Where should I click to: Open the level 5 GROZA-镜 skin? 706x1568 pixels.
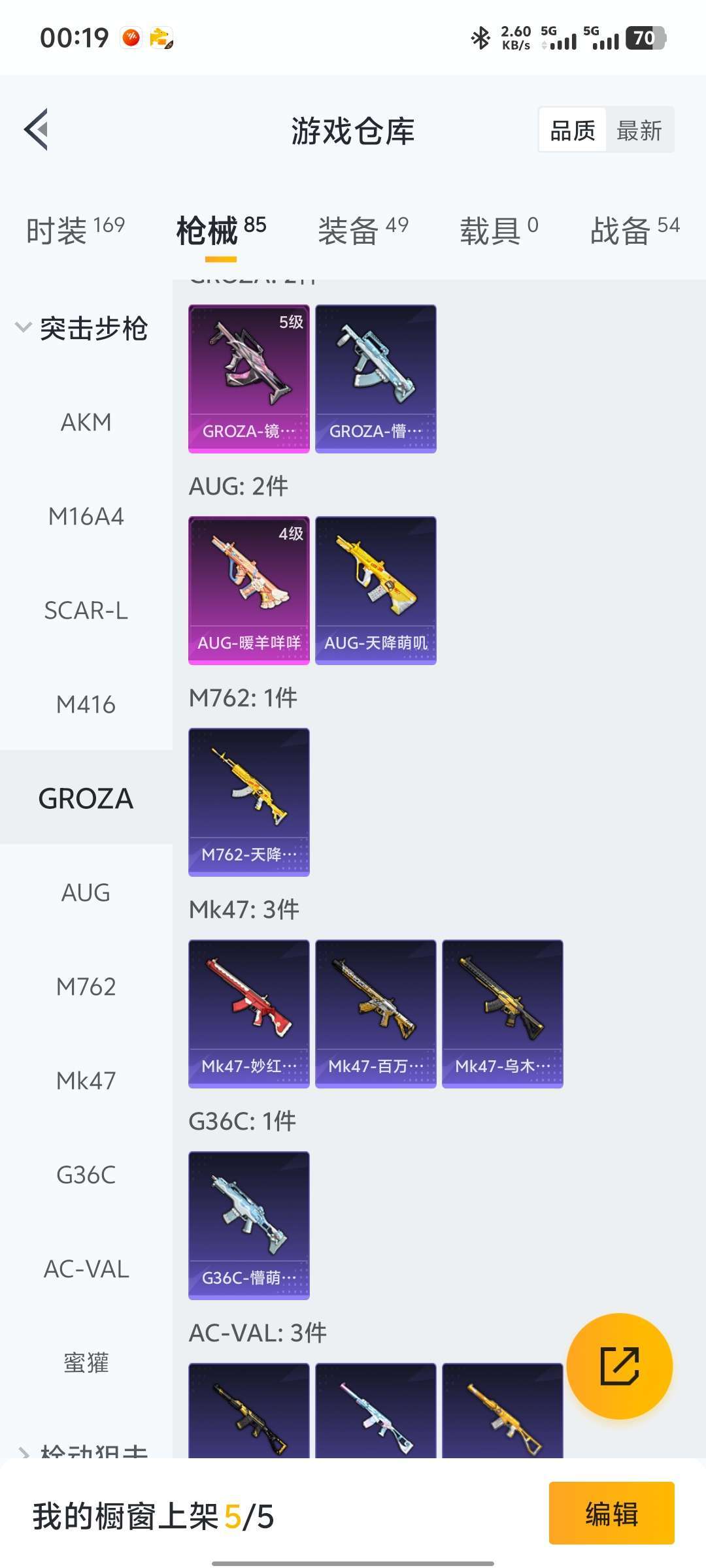tap(249, 379)
